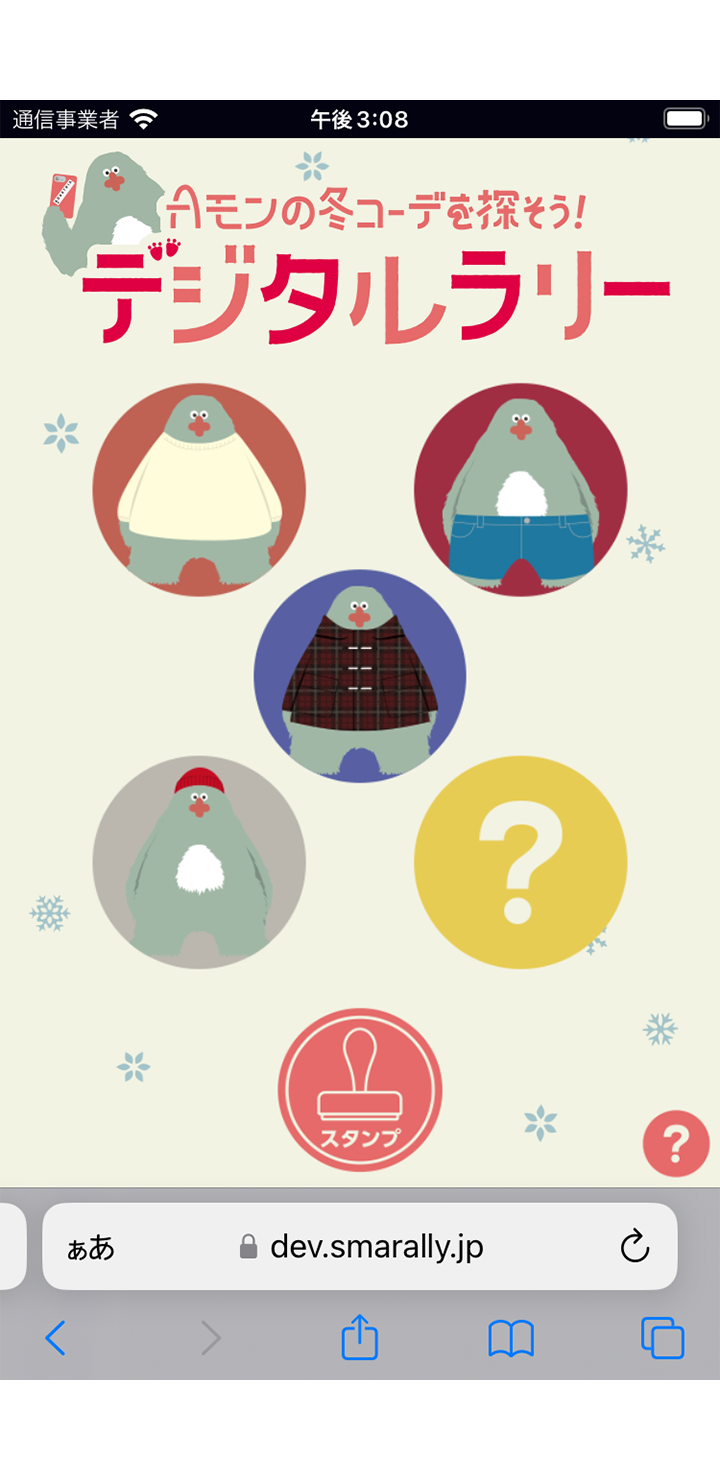Open the plaid coat character stamp
Image resolution: width=720 pixels, height=1480 pixels.
pos(360,676)
